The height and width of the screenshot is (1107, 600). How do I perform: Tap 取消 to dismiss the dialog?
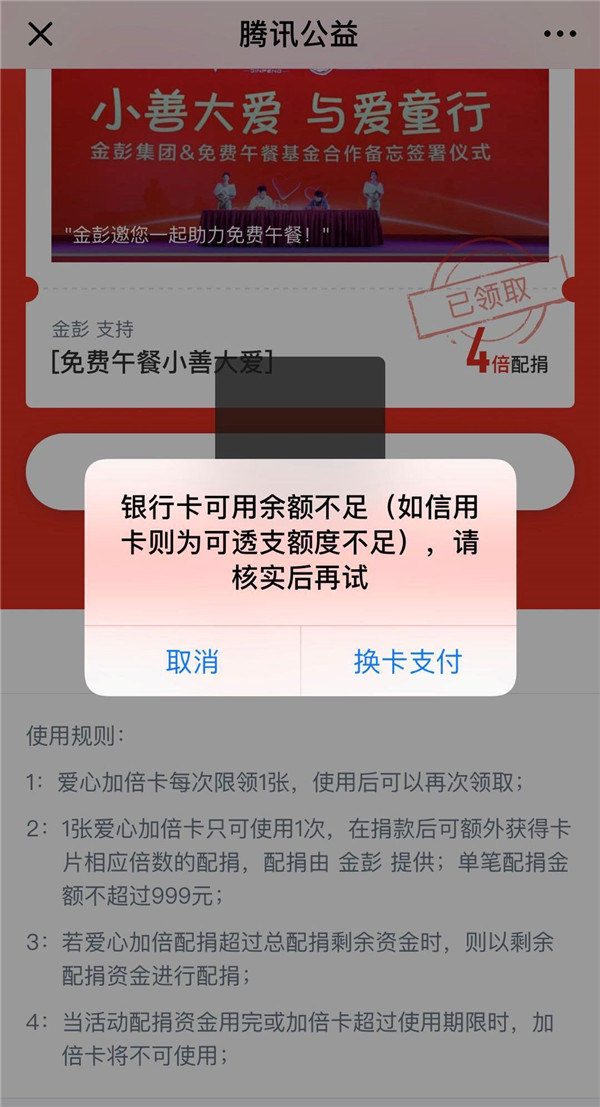click(x=192, y=661)
